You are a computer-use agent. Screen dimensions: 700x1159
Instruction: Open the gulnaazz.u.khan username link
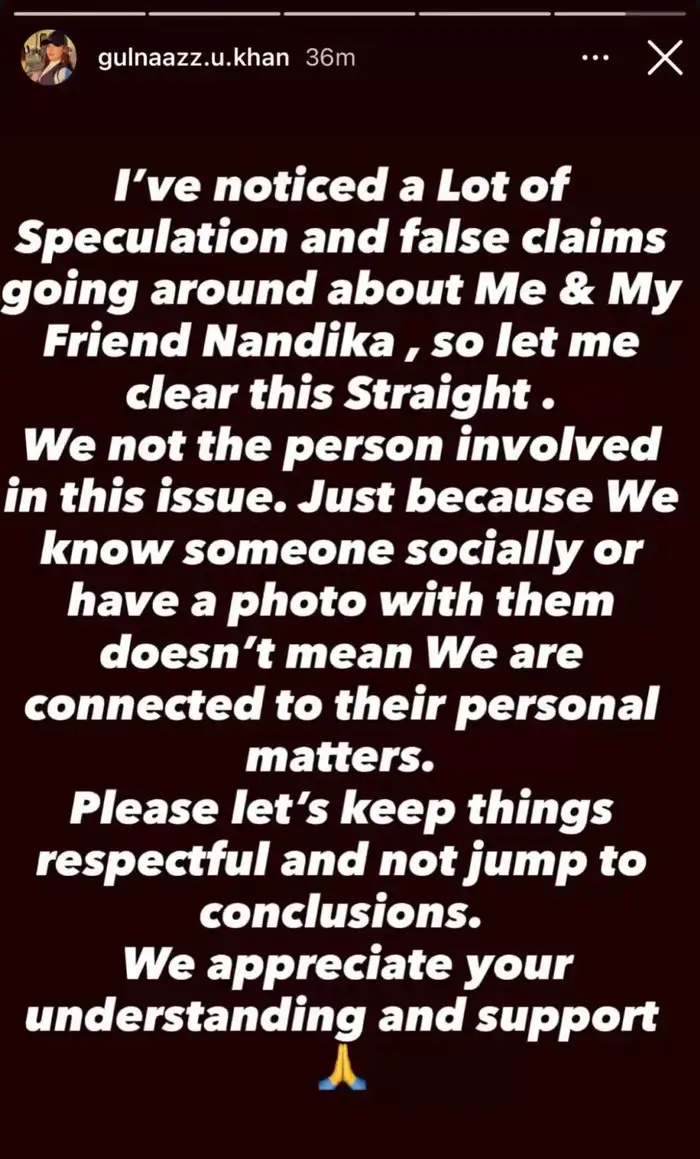click(195, 58)
